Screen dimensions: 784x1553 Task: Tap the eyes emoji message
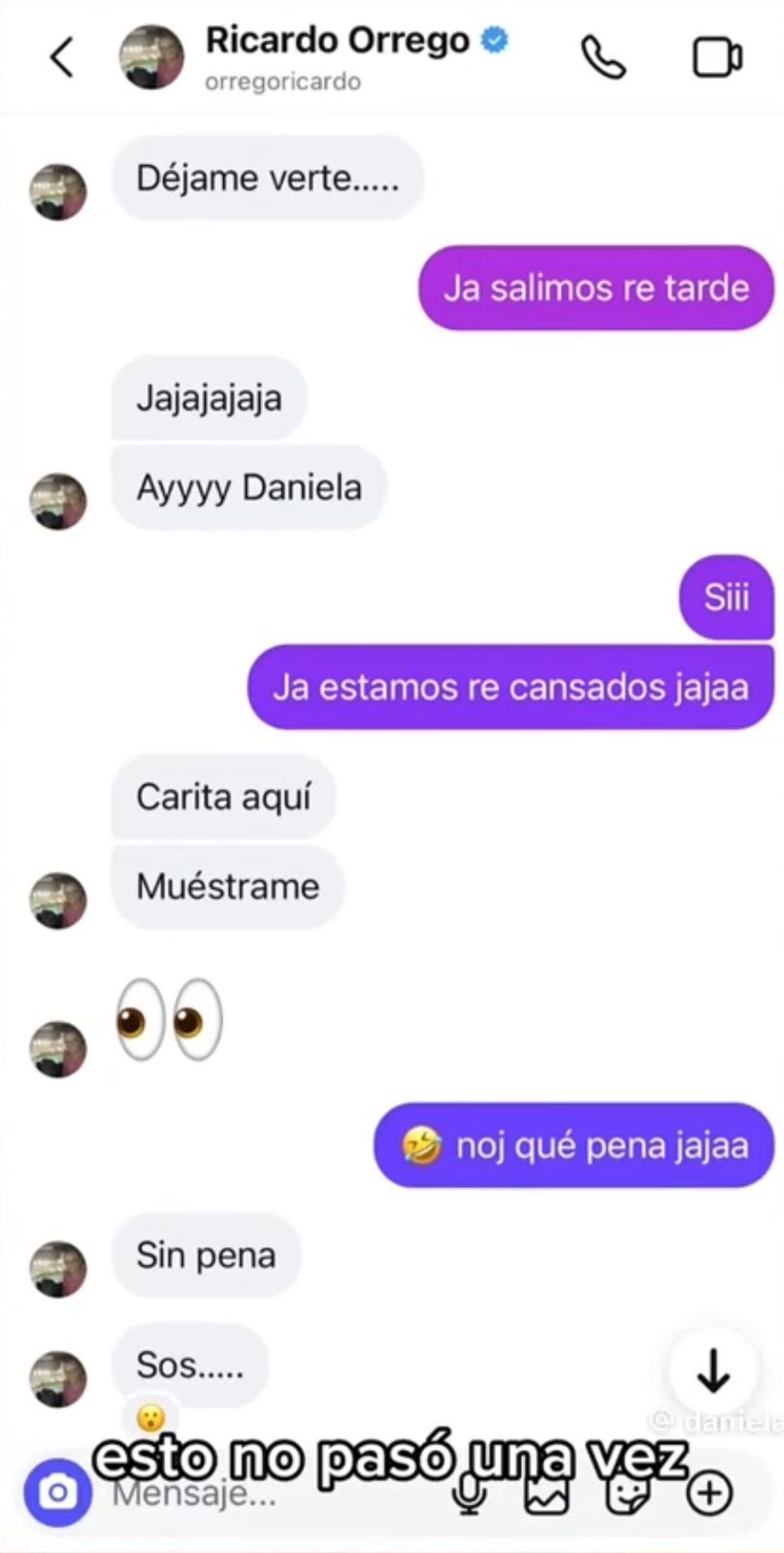pos(171,1019)
